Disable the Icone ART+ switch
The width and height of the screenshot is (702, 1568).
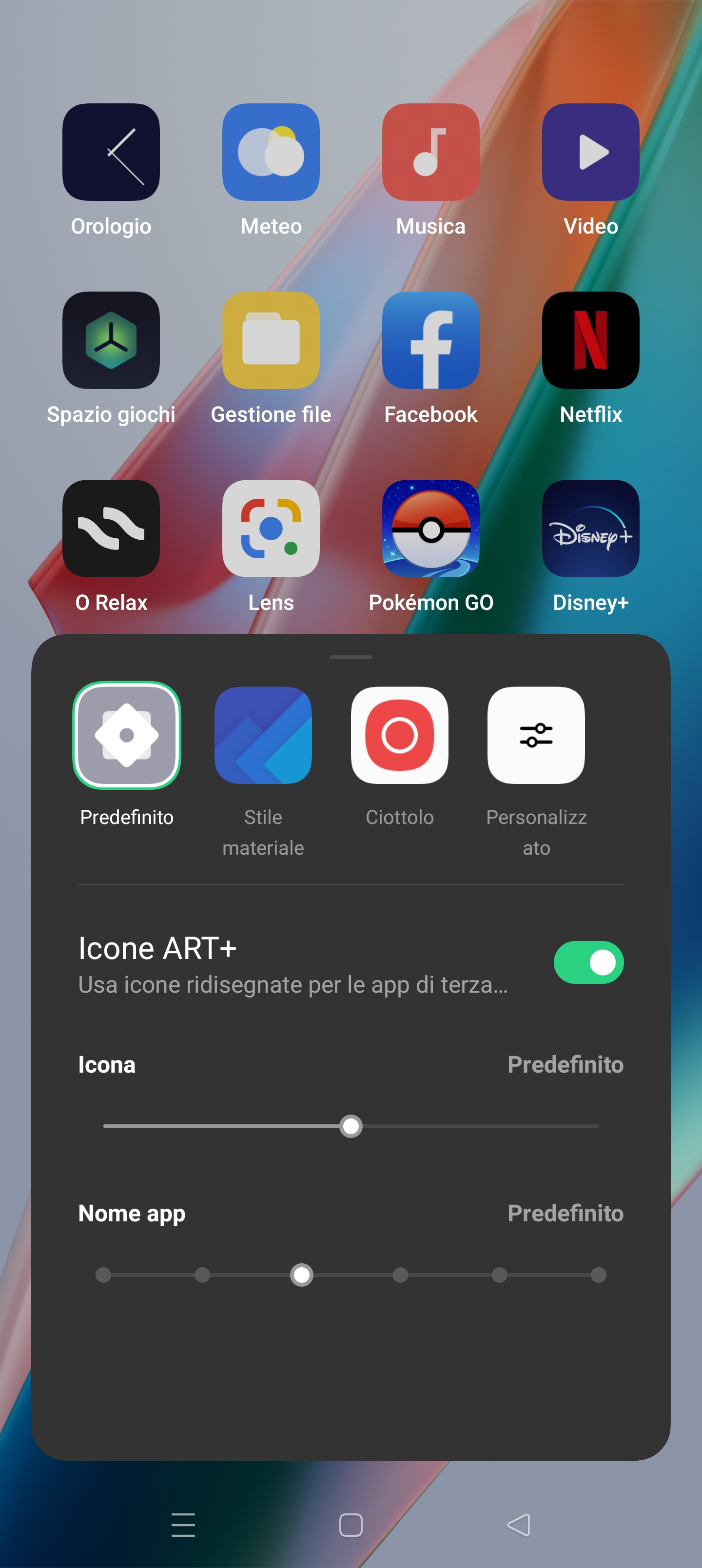click(x=588, y=962)
